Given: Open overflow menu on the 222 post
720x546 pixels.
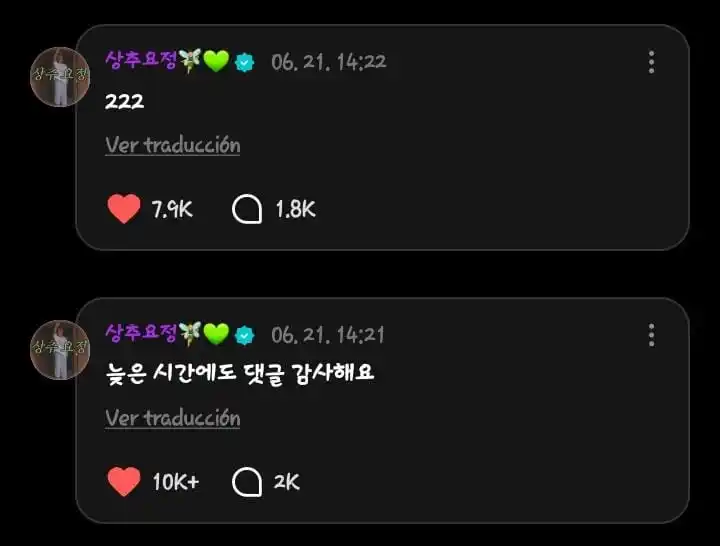Looking at the screenshot, I should [651, 62].
